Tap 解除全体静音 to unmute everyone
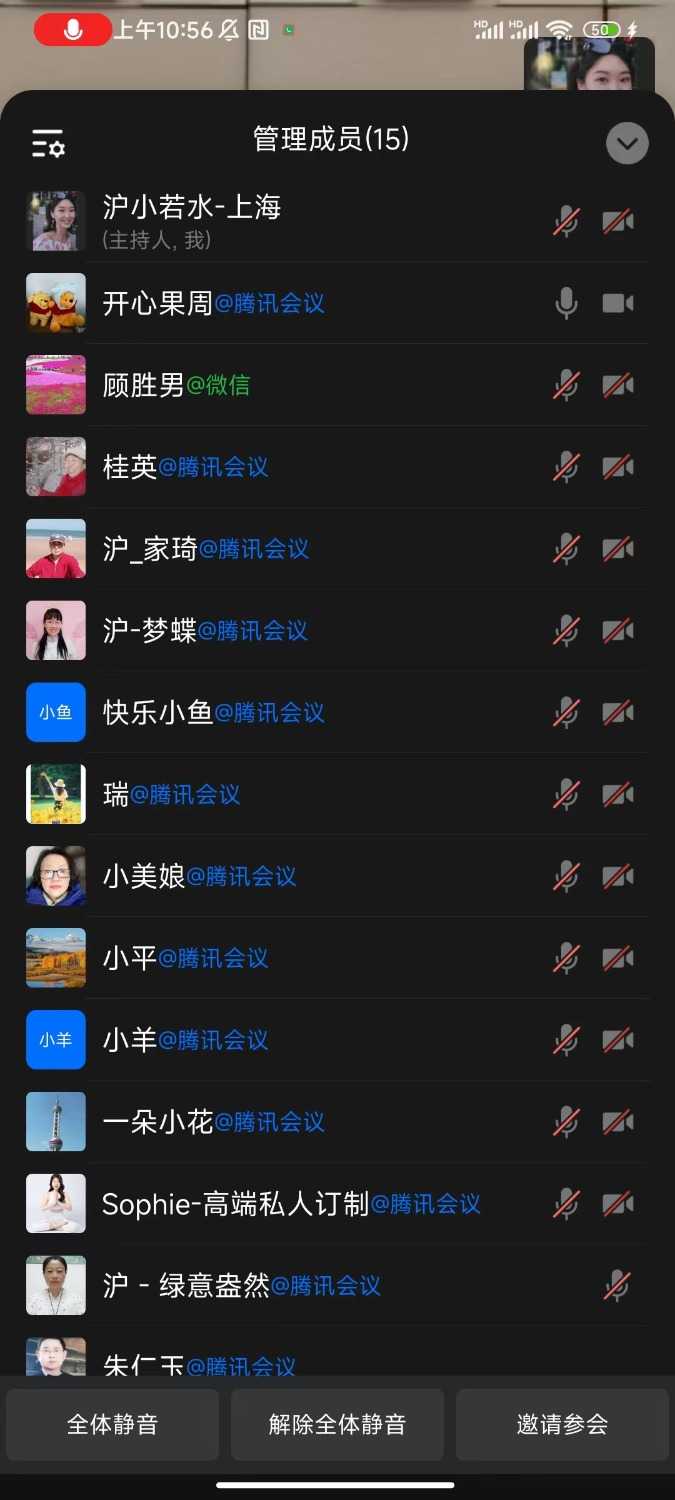 click(337, 1425)
